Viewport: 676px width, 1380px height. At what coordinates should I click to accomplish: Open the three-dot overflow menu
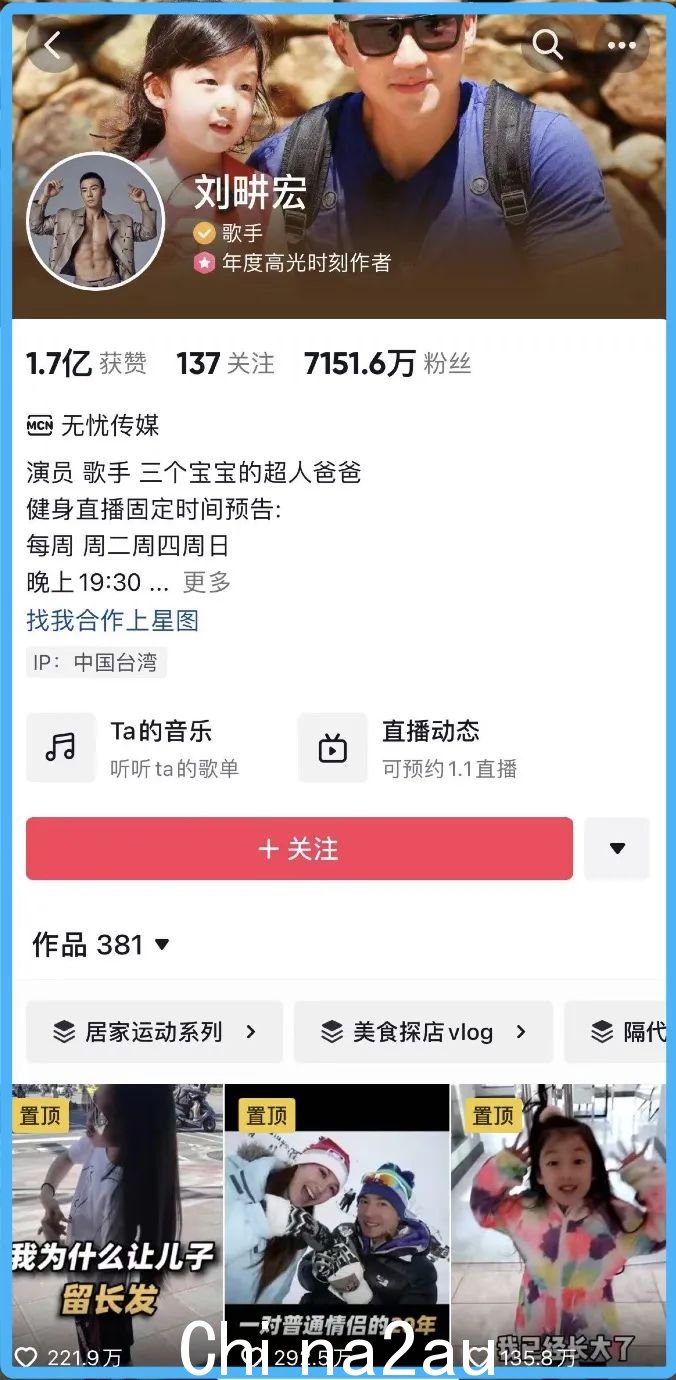tap(621, 44)
